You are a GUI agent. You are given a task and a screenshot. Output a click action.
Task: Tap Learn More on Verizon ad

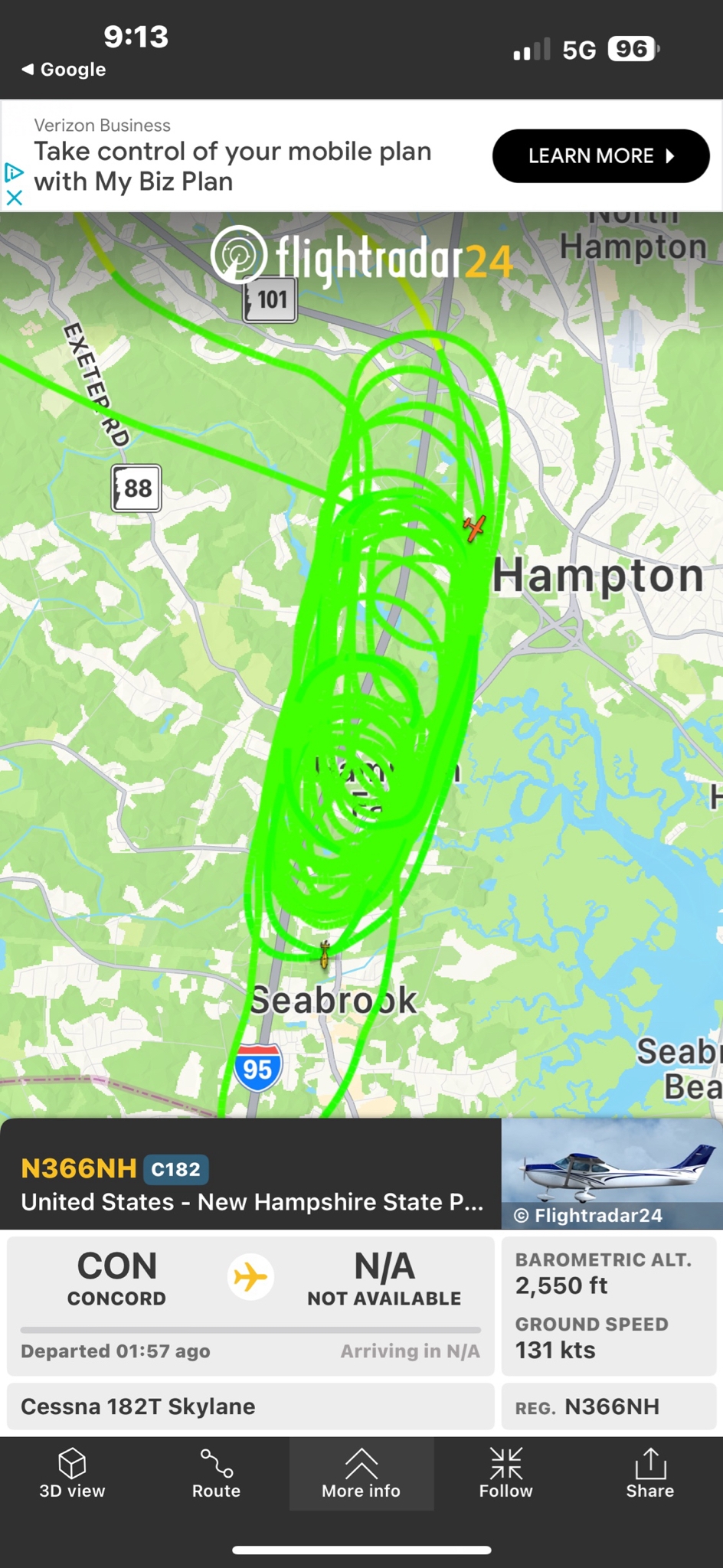[x=600, y=156]
